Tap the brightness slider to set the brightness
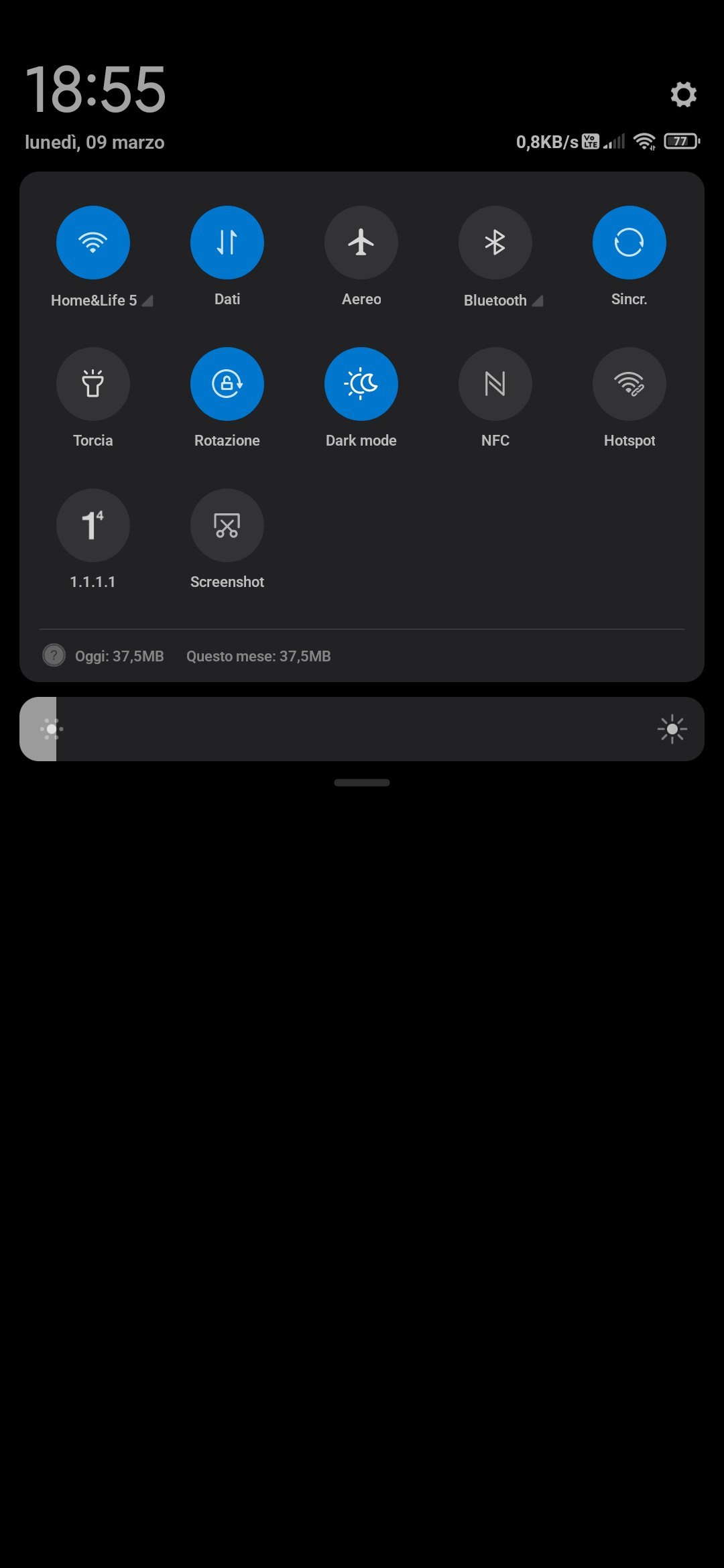Screen dimensions: 724x1568 tap(362, 729)
